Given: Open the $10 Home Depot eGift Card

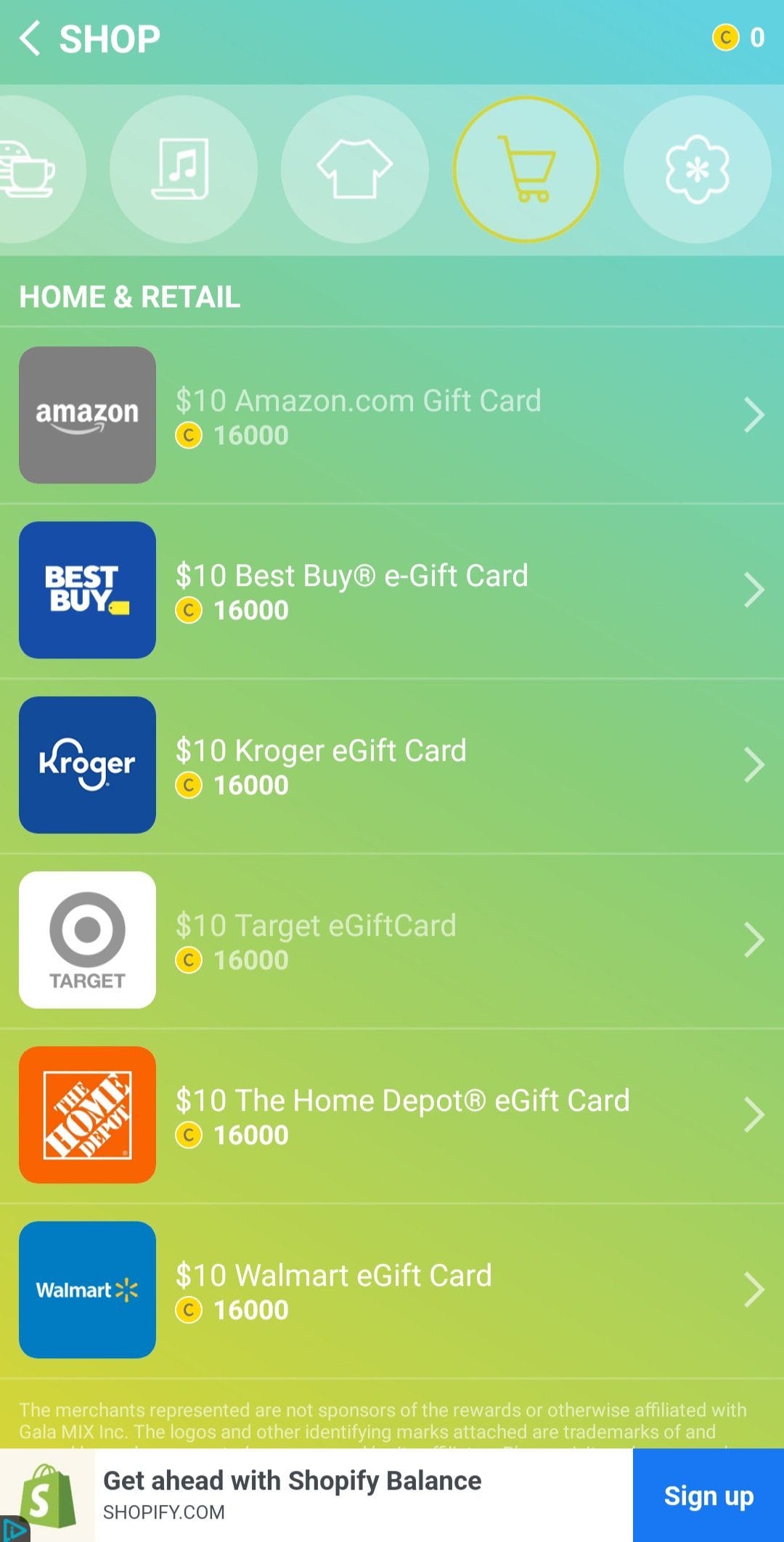Looking at the screenshot, I should coord(392,1115).
